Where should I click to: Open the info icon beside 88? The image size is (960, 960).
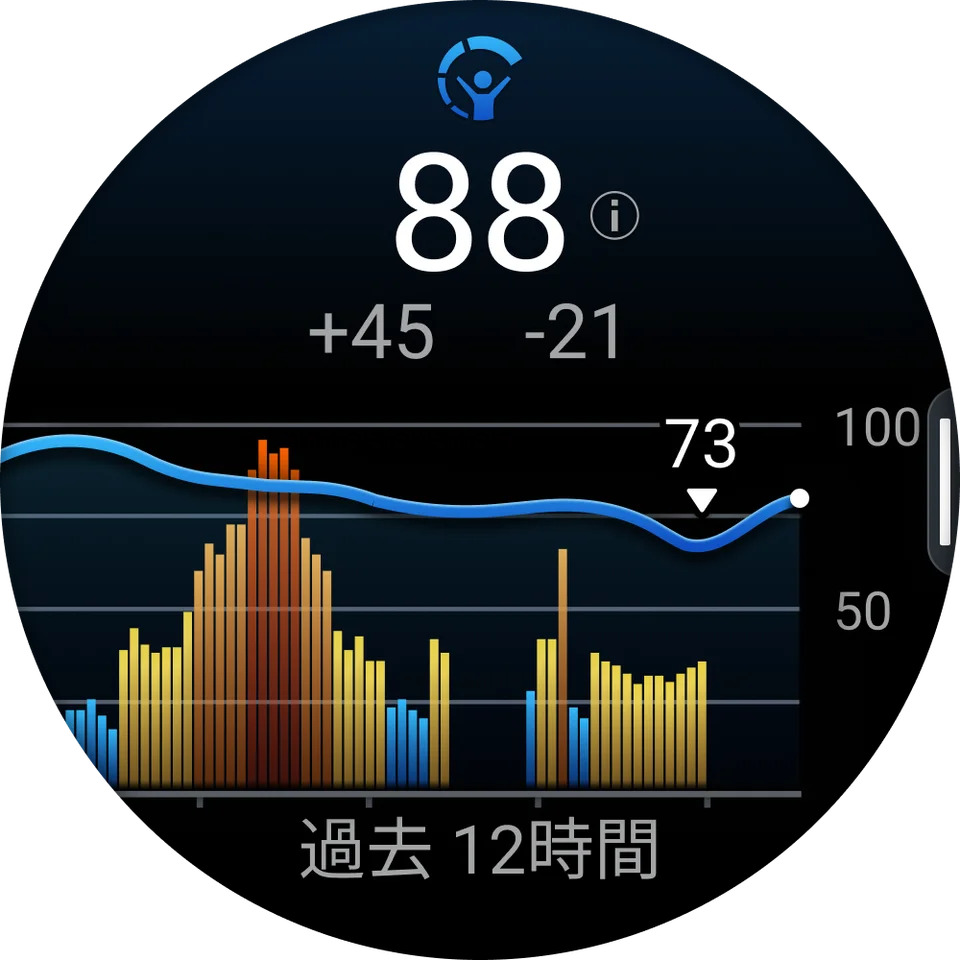[614, 216]
